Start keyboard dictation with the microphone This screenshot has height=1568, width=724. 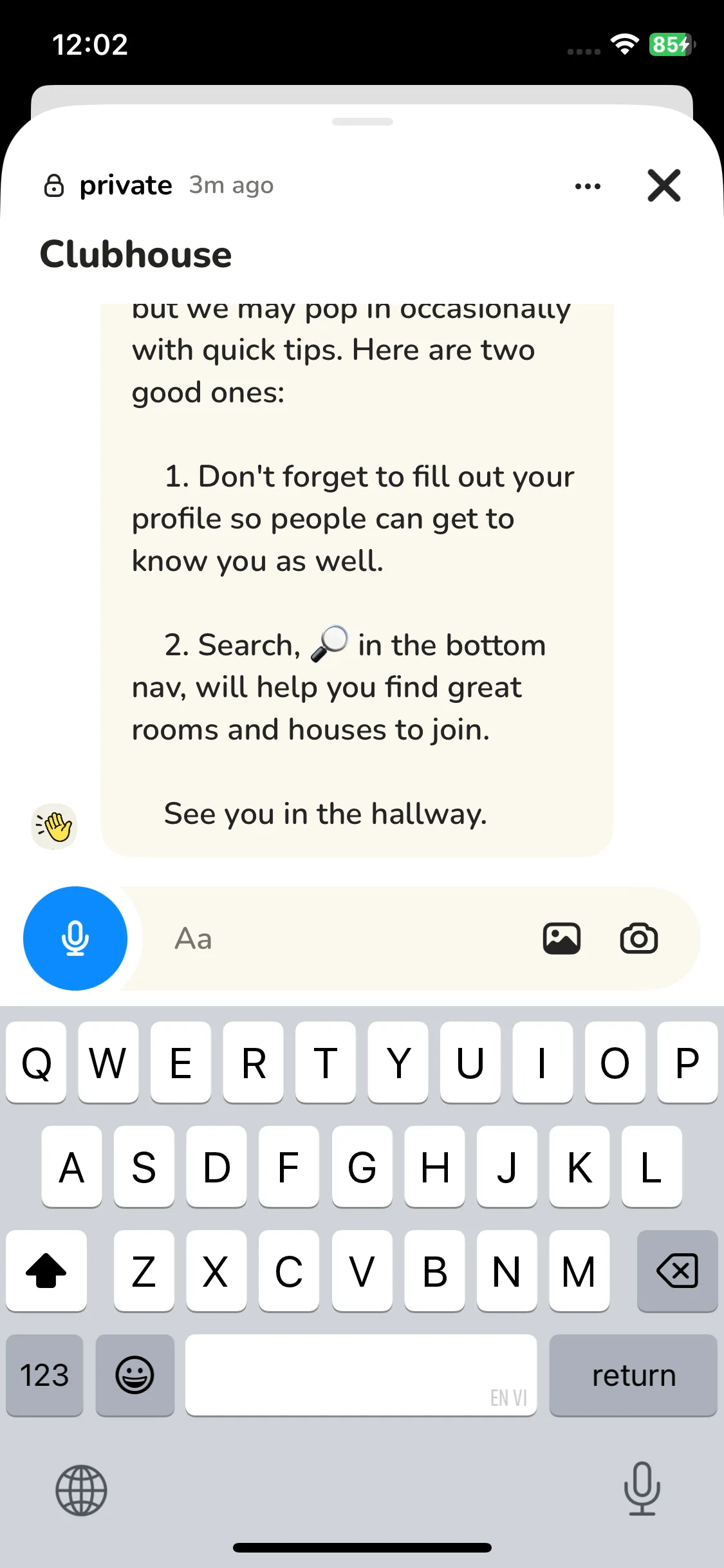click(x=642, y=1489)
